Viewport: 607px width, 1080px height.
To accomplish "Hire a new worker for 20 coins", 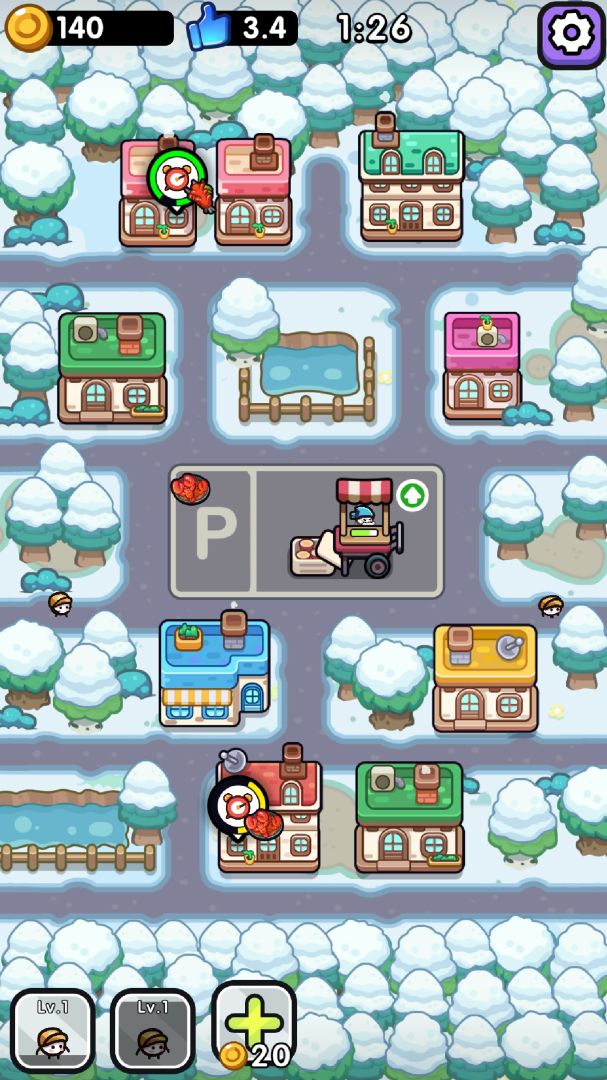I will 254,1027.
